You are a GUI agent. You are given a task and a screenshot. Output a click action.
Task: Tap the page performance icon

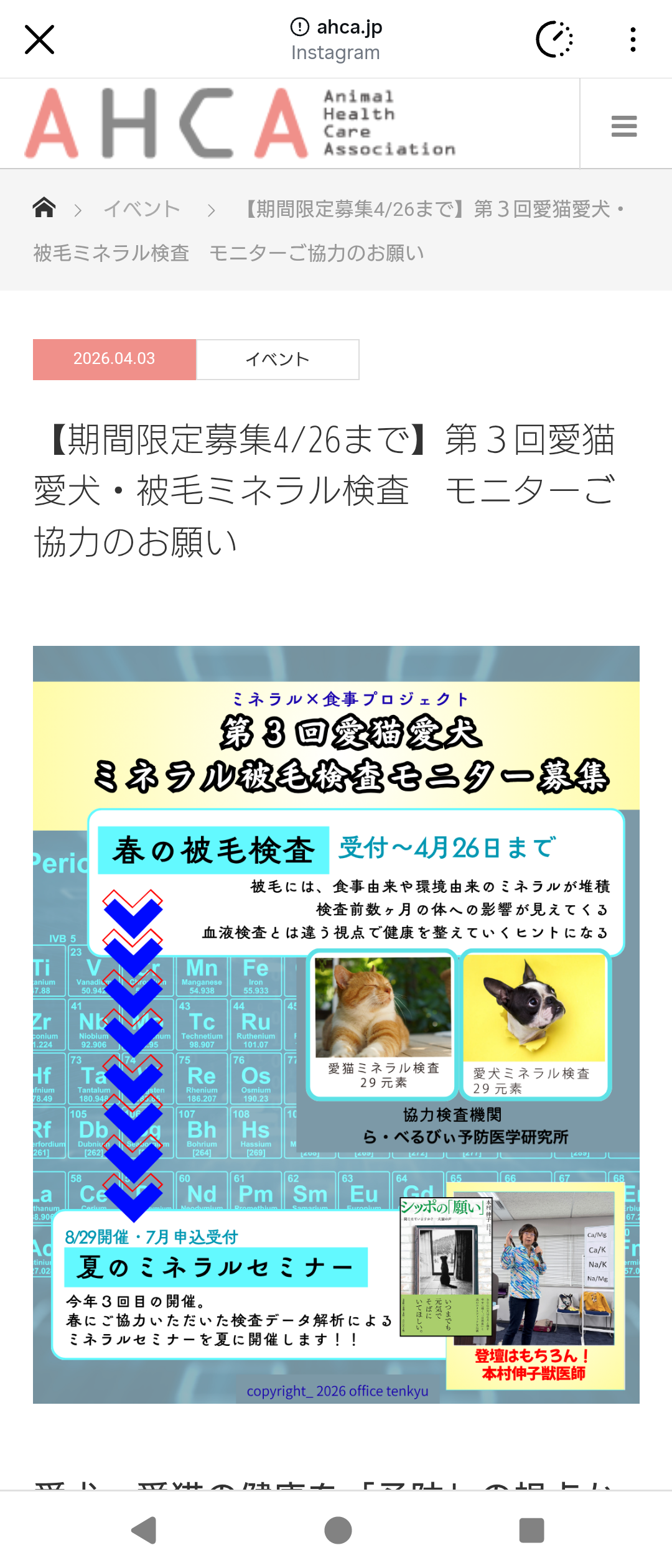tap(554, 40)
